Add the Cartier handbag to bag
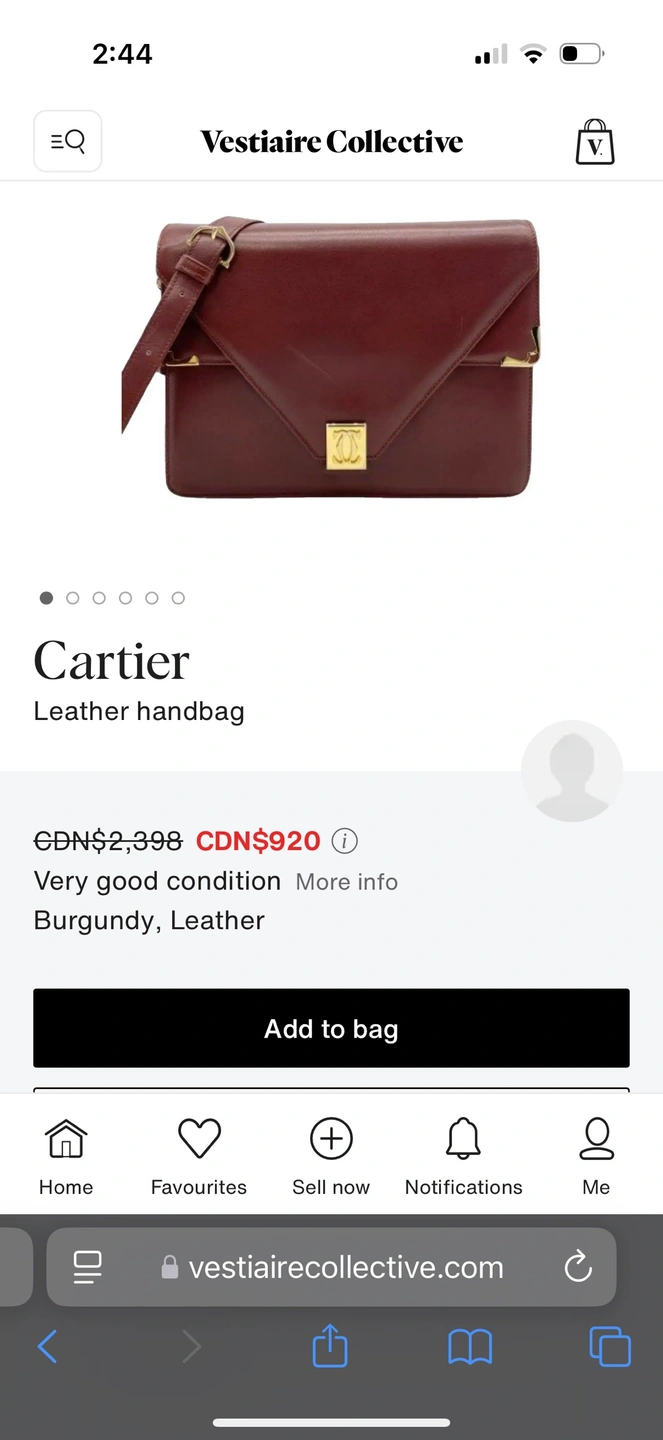663x1440 pixels. (x=331, y=1028)
